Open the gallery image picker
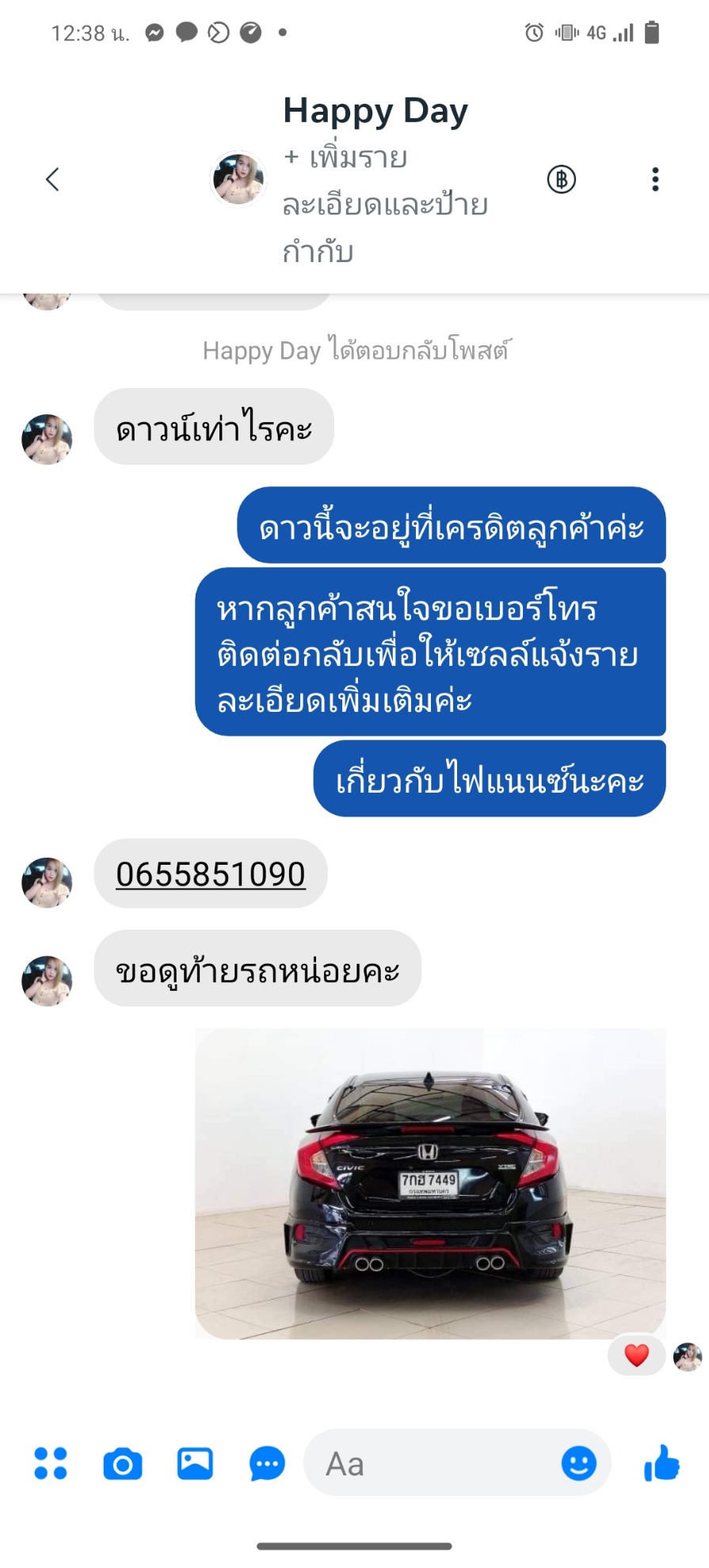The image size is (709, 1568). (195, 1463)
